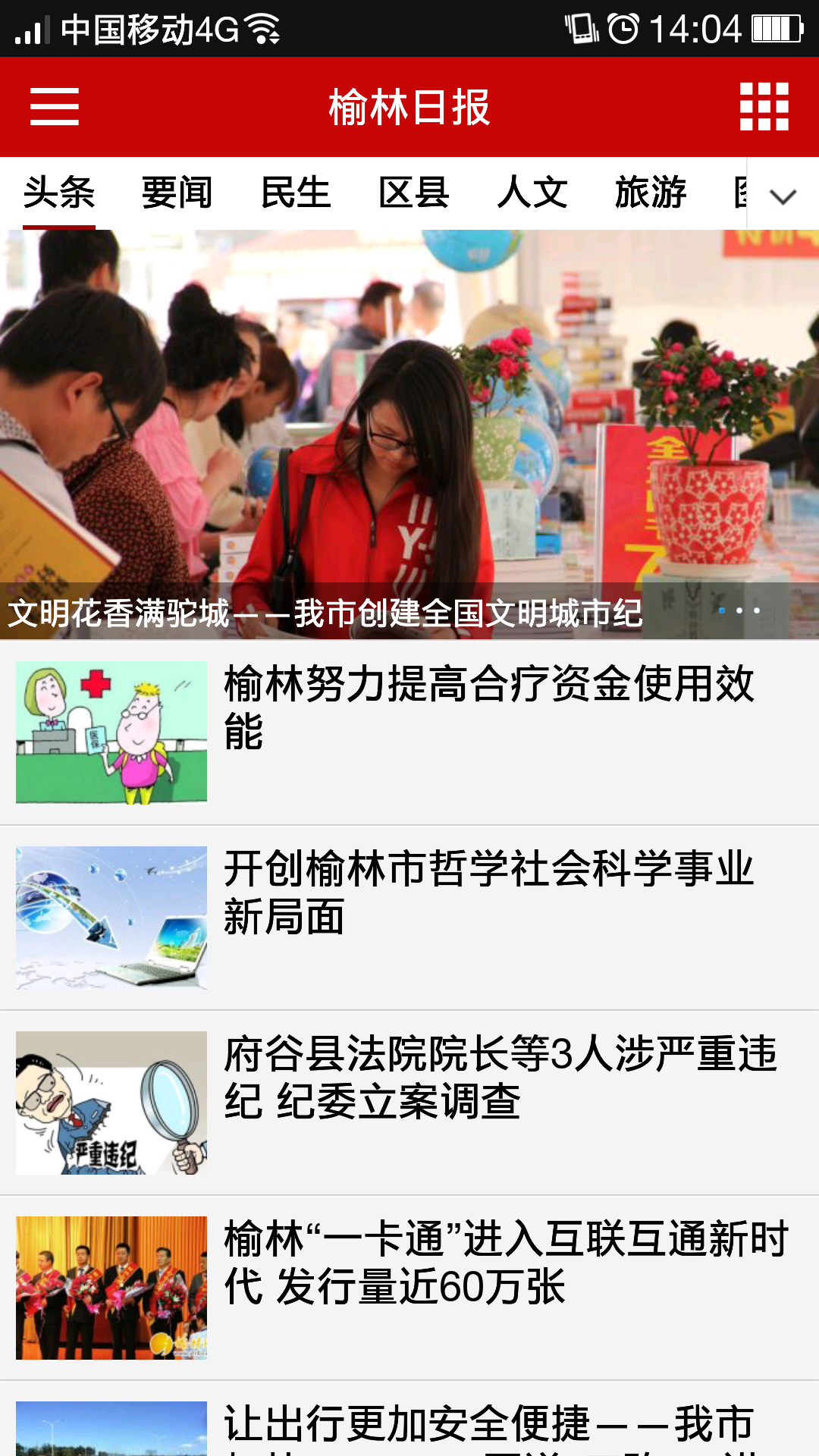
Task: Switch to the 要闻 tab
Action: [177, 193]
